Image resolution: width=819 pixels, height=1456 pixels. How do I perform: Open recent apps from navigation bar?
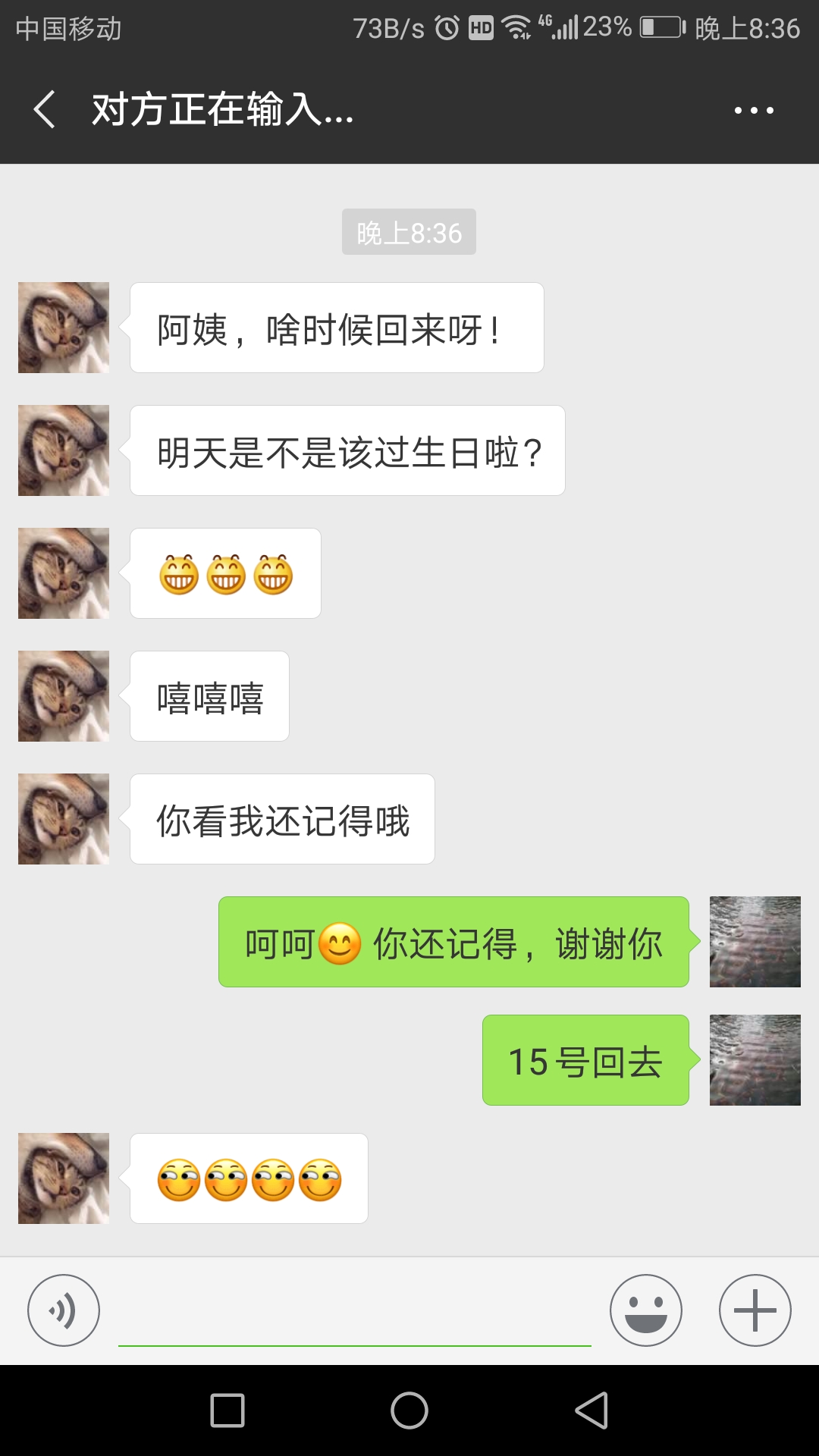[x=227, y=1410]
